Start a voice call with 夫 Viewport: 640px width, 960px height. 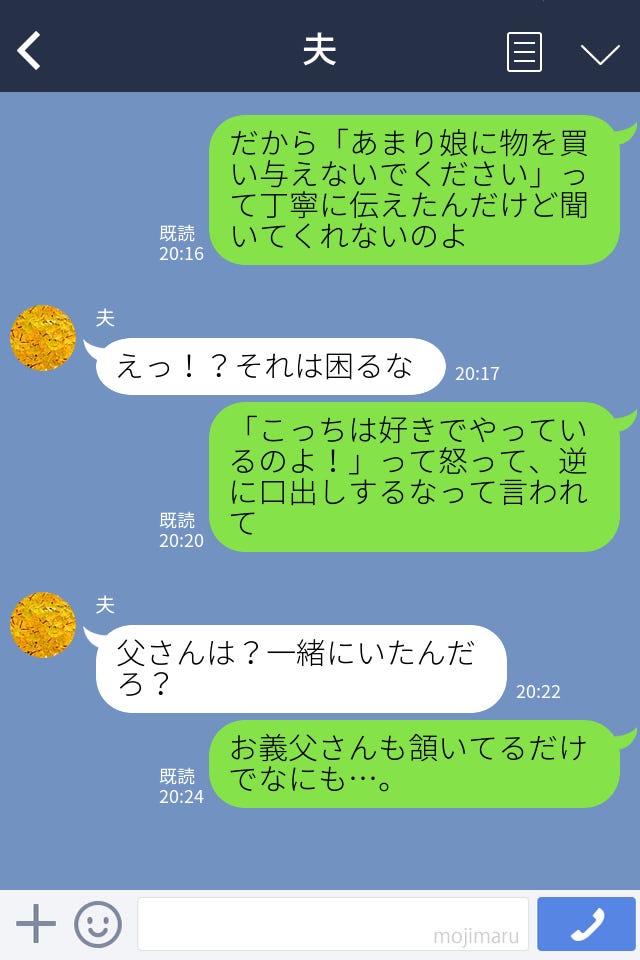(586, 924)
